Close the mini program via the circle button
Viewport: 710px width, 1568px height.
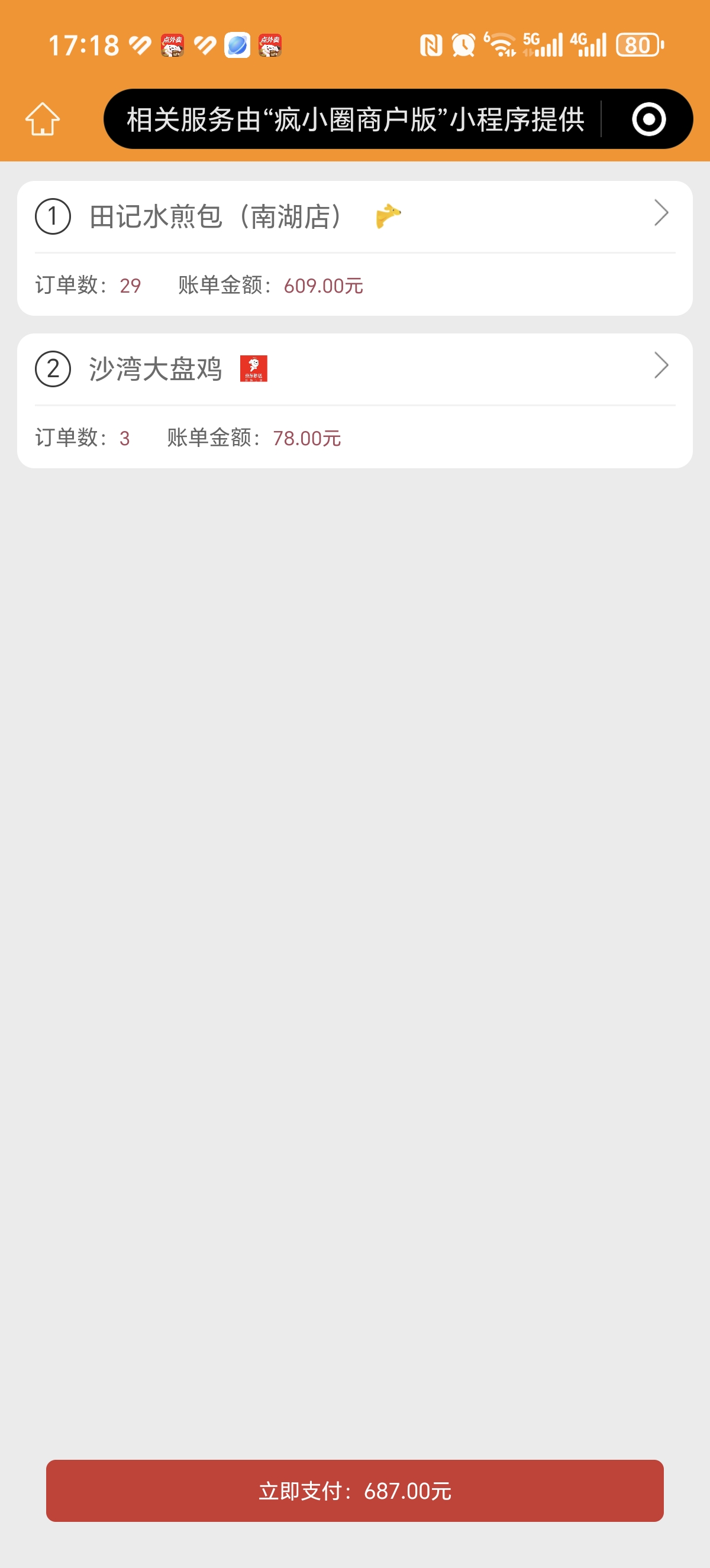[x=648, y=119]
